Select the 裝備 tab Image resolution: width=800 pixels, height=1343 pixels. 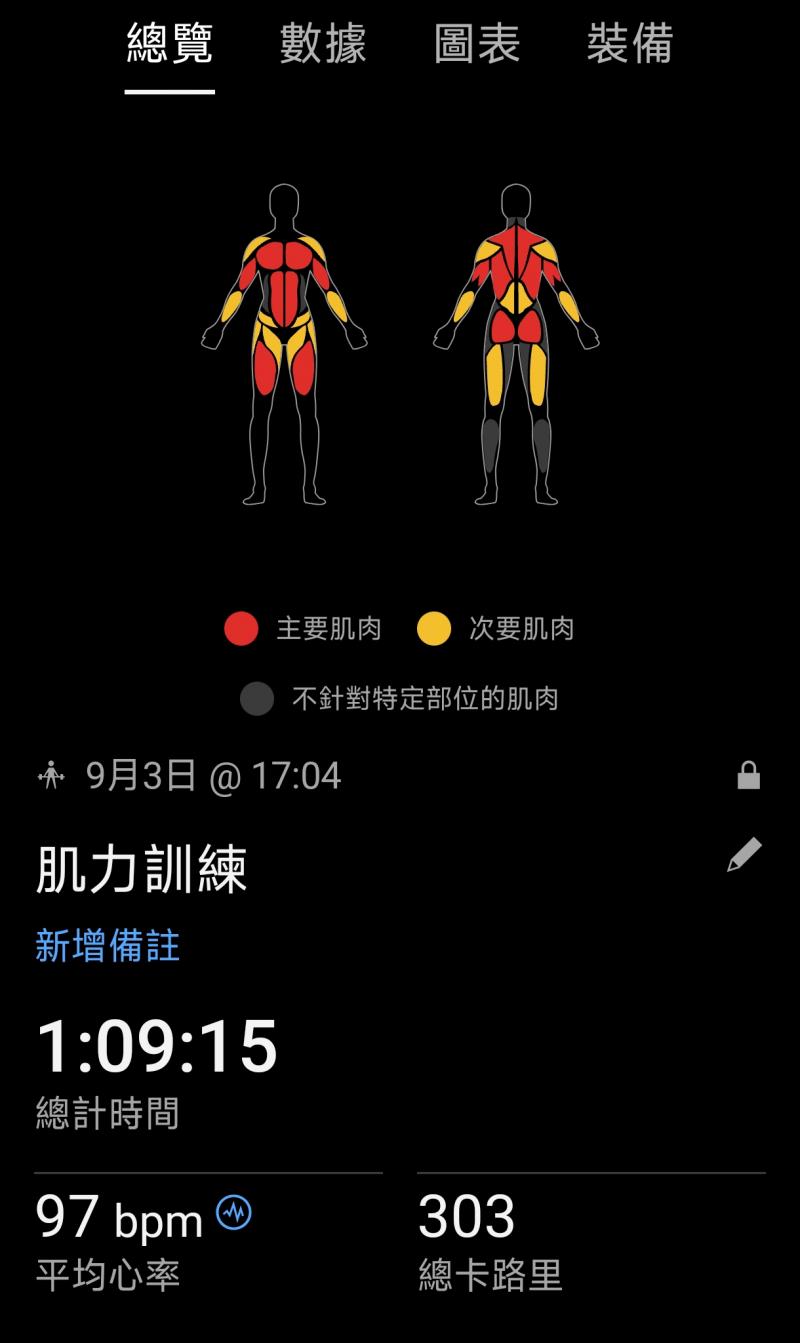(x=630, y=46)
